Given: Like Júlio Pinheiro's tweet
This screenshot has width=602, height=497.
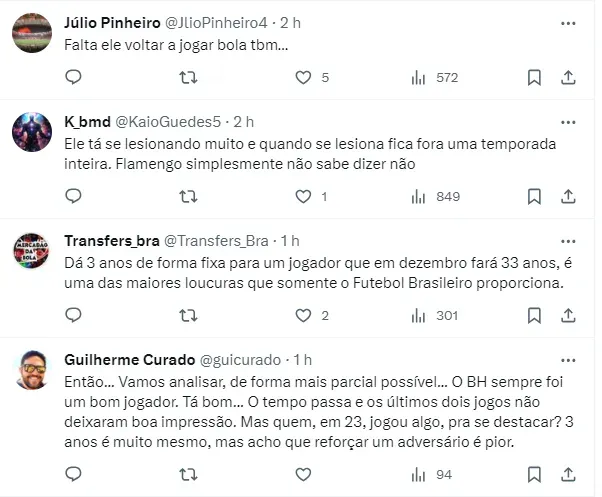Looking at the screenshot, I should (304, 77).
